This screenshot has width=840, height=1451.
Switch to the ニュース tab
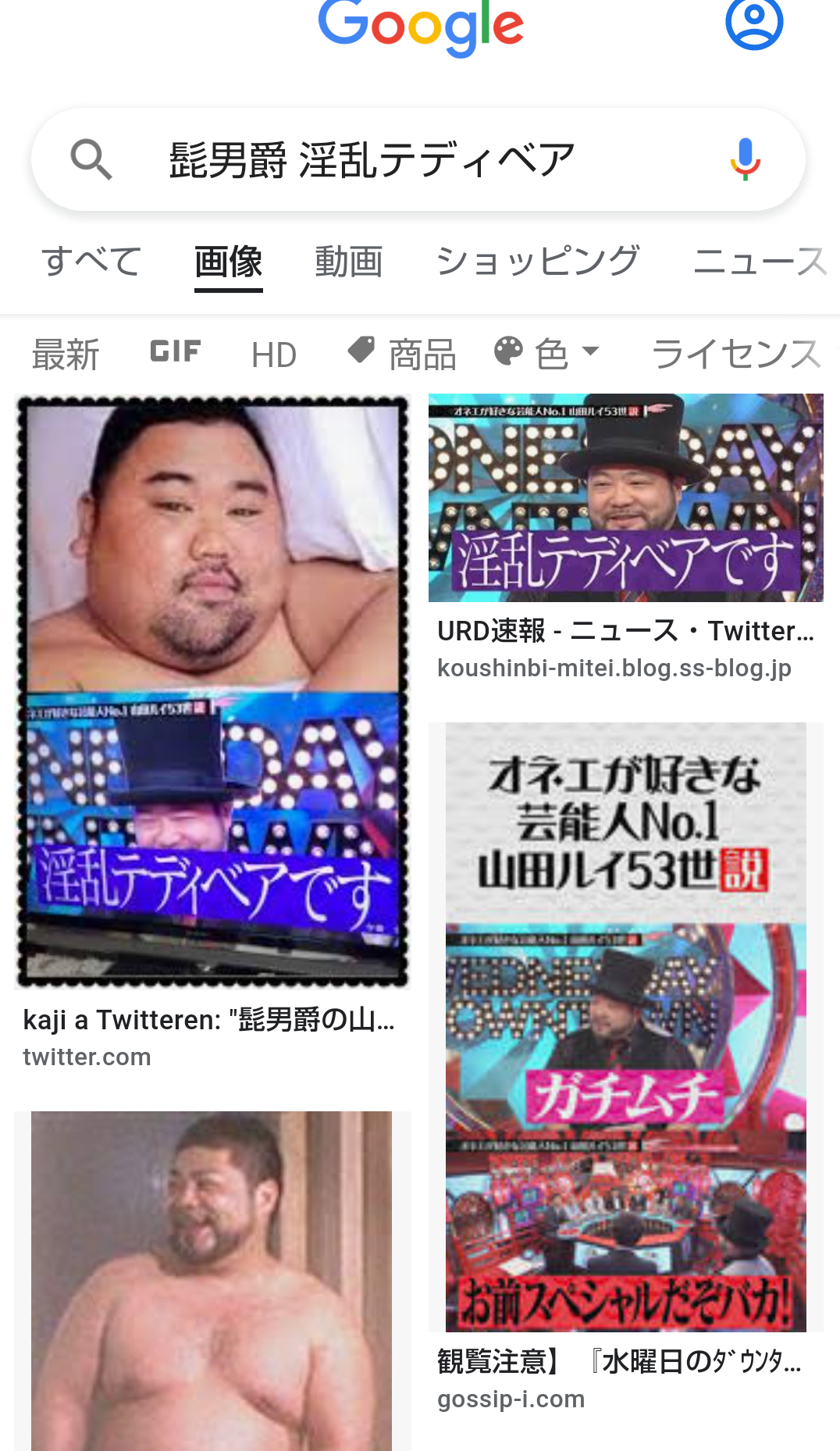coord(759,262)
